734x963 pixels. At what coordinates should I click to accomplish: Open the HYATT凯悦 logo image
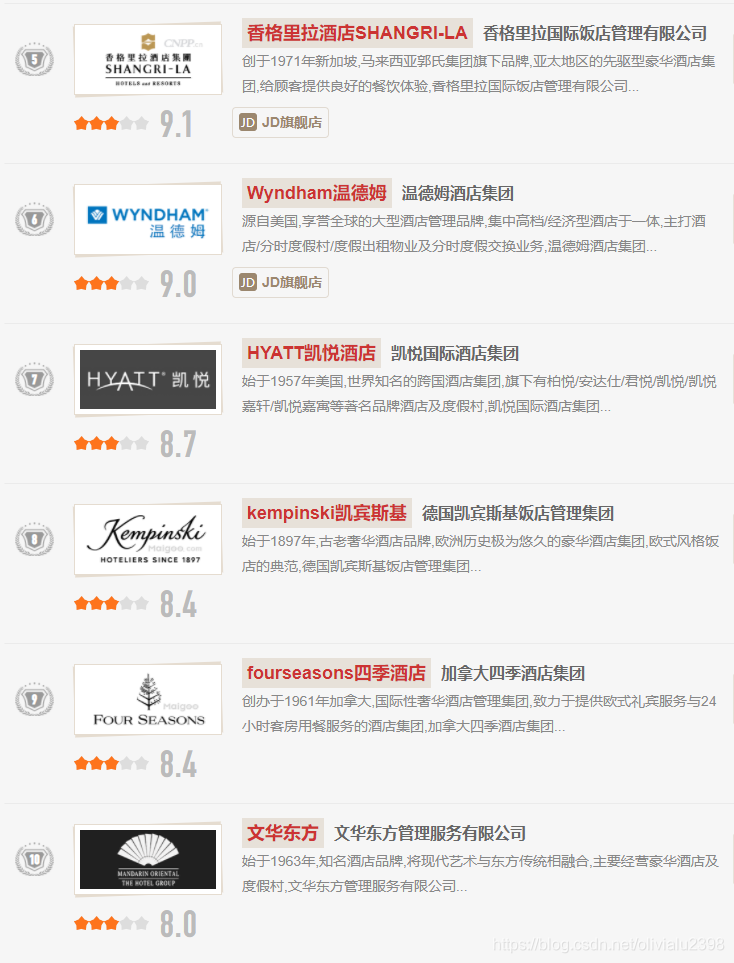147,379
